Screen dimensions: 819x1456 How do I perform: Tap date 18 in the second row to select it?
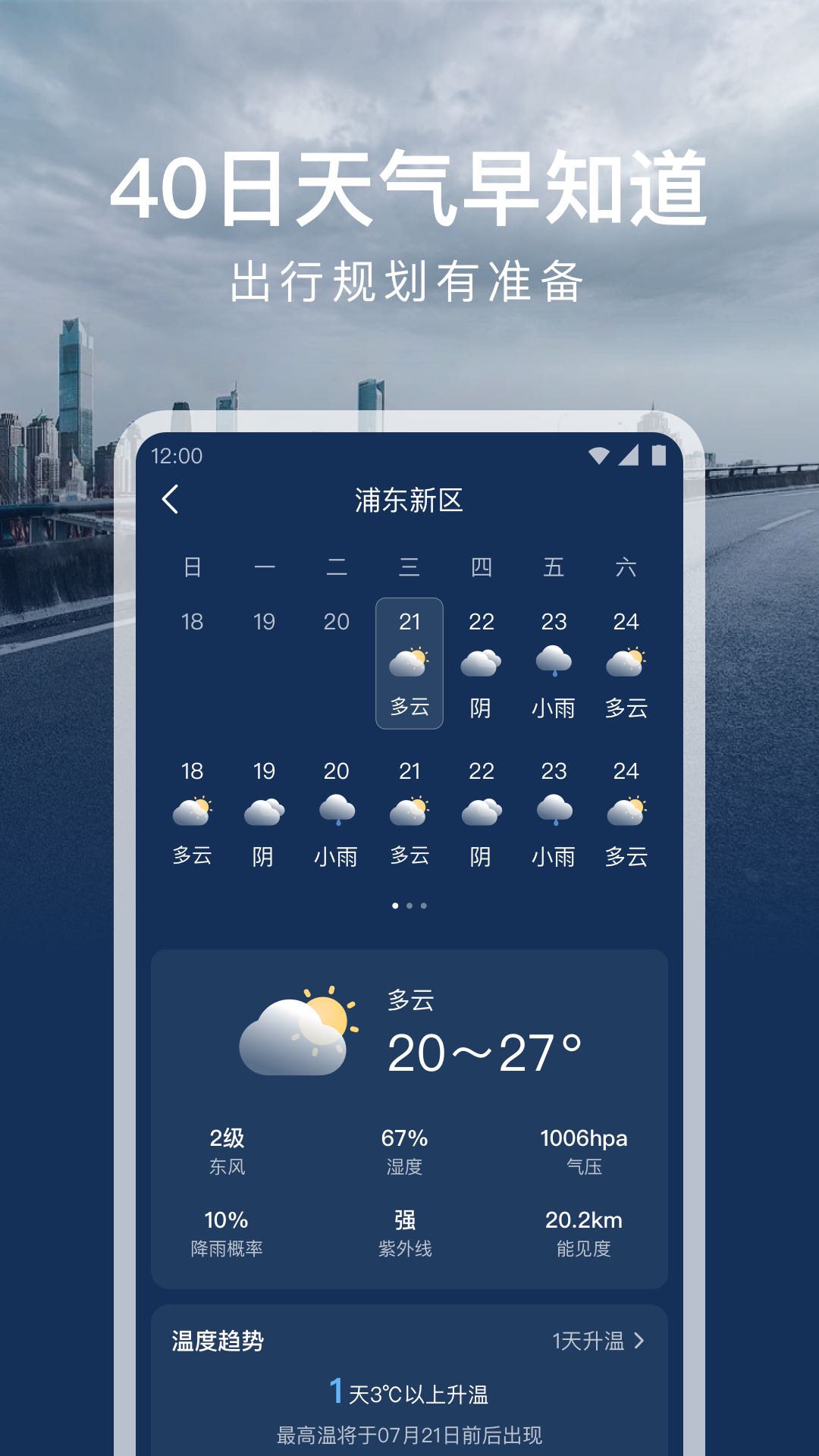coord(193,770)
